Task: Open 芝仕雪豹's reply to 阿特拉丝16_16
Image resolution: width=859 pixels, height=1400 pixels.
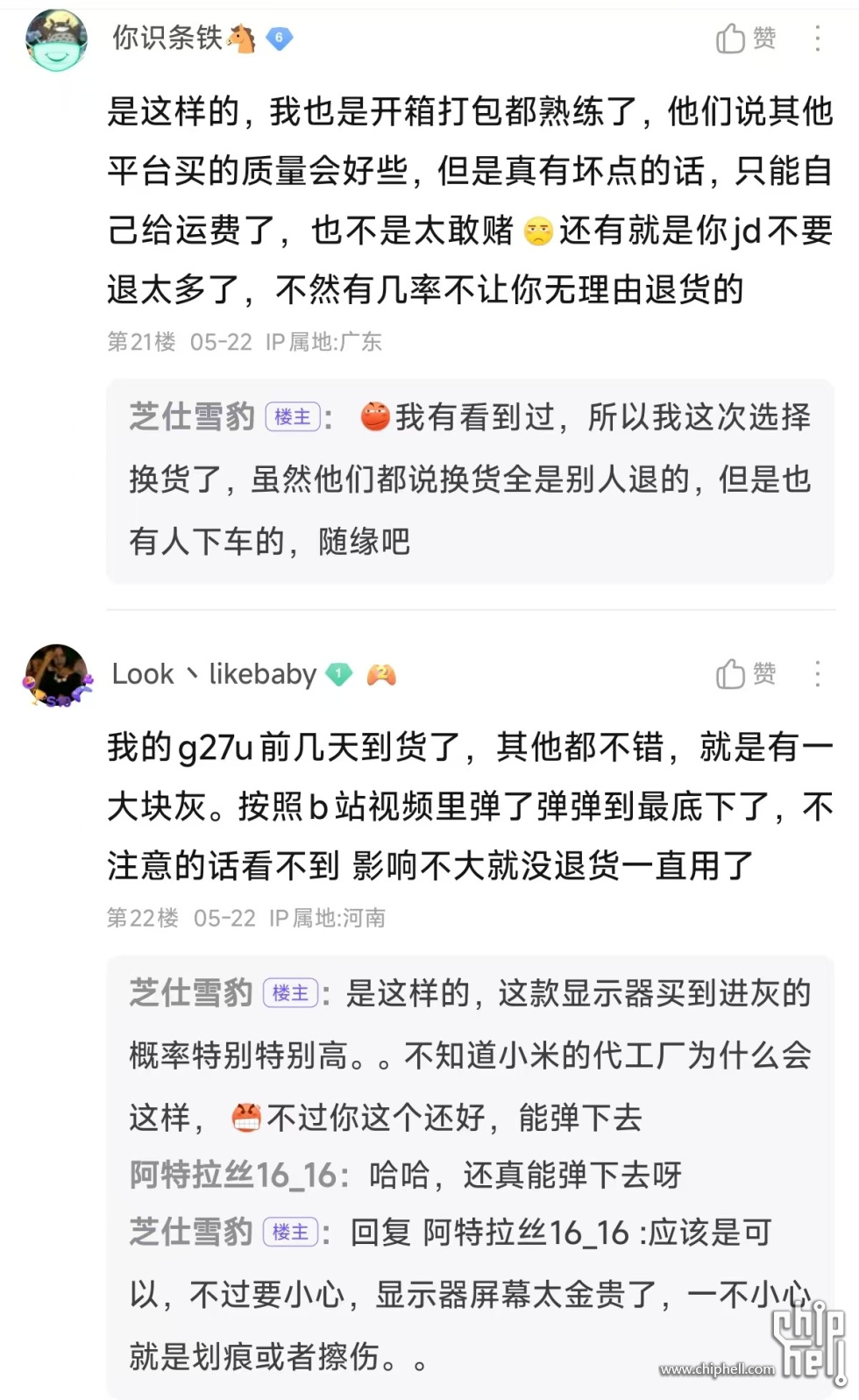Action: [470, 1294]
